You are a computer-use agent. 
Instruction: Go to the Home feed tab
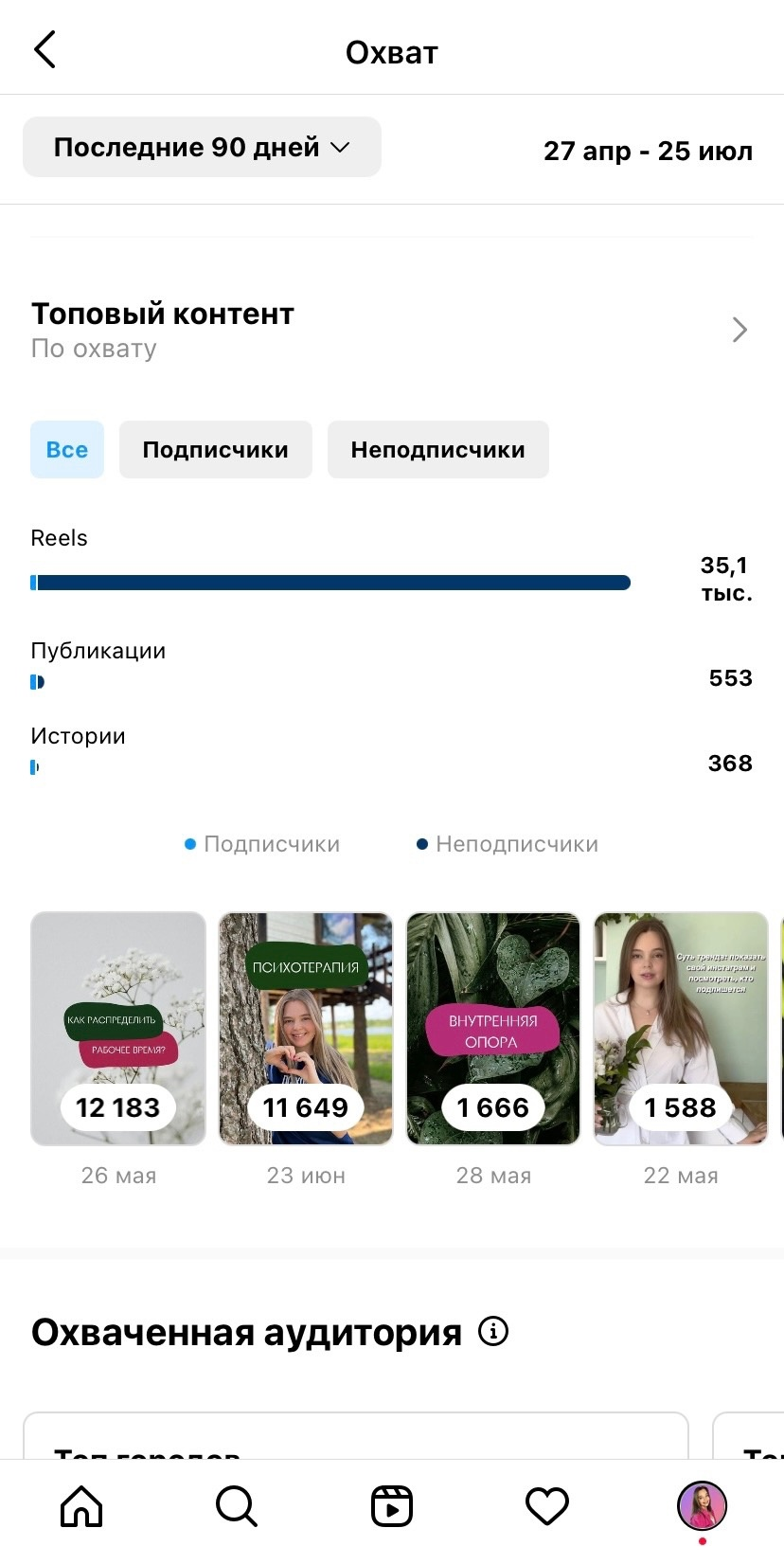[x=81, y=1506]
